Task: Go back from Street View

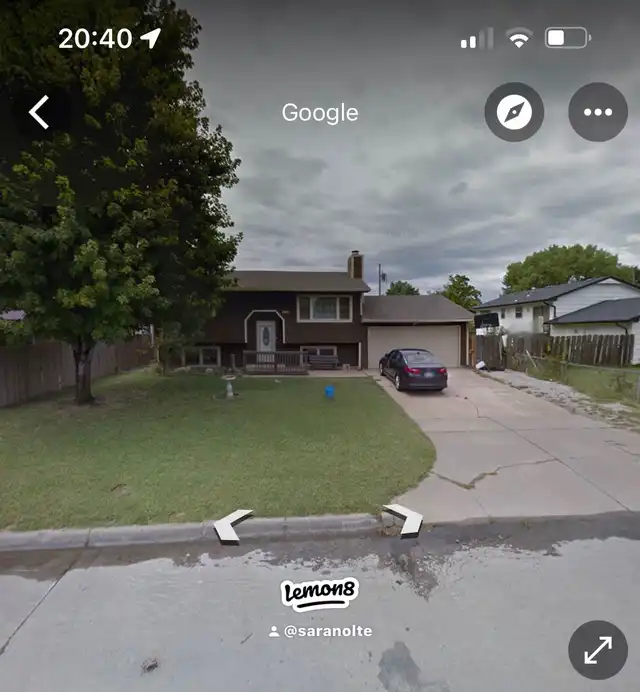Action: point(39,112)
